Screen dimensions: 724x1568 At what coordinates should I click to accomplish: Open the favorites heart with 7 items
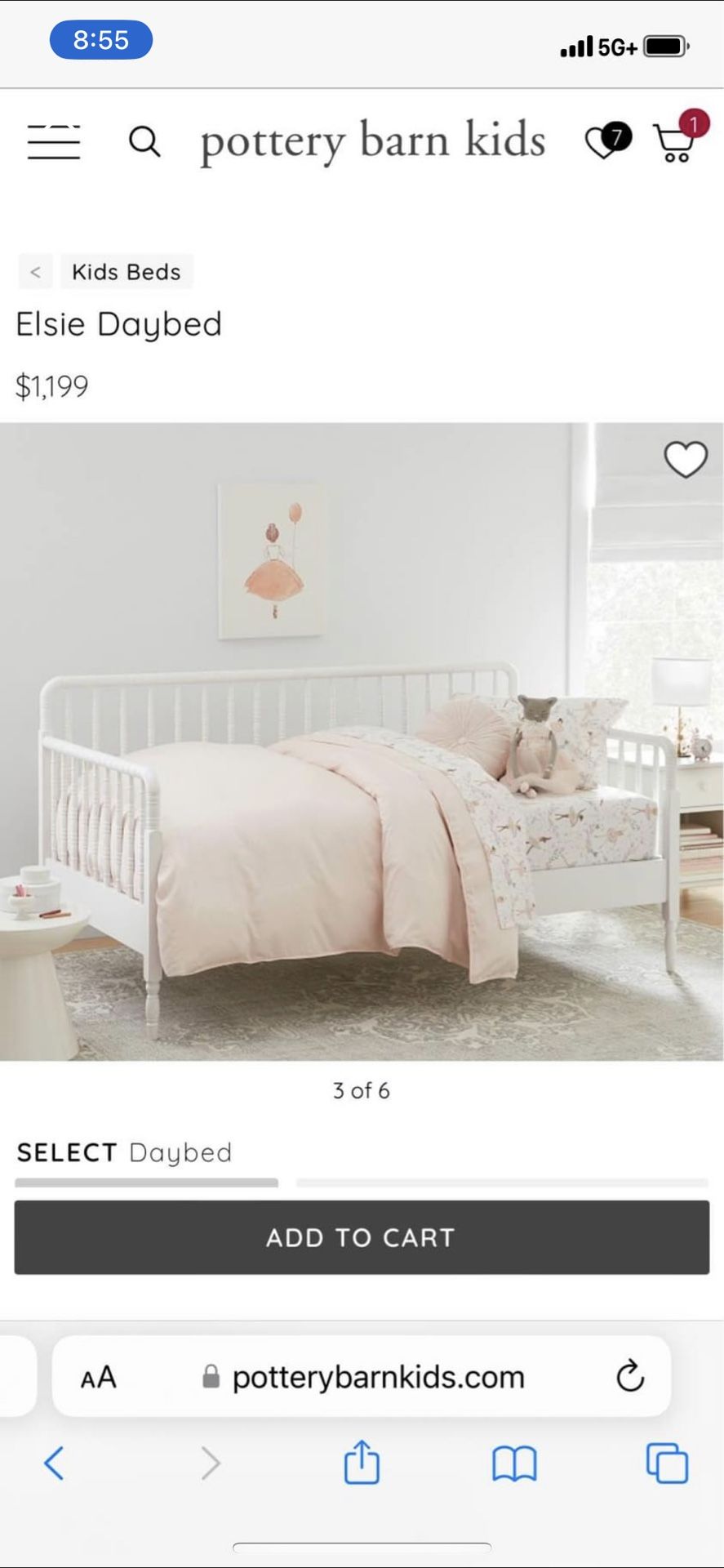[x=608, y=140]
